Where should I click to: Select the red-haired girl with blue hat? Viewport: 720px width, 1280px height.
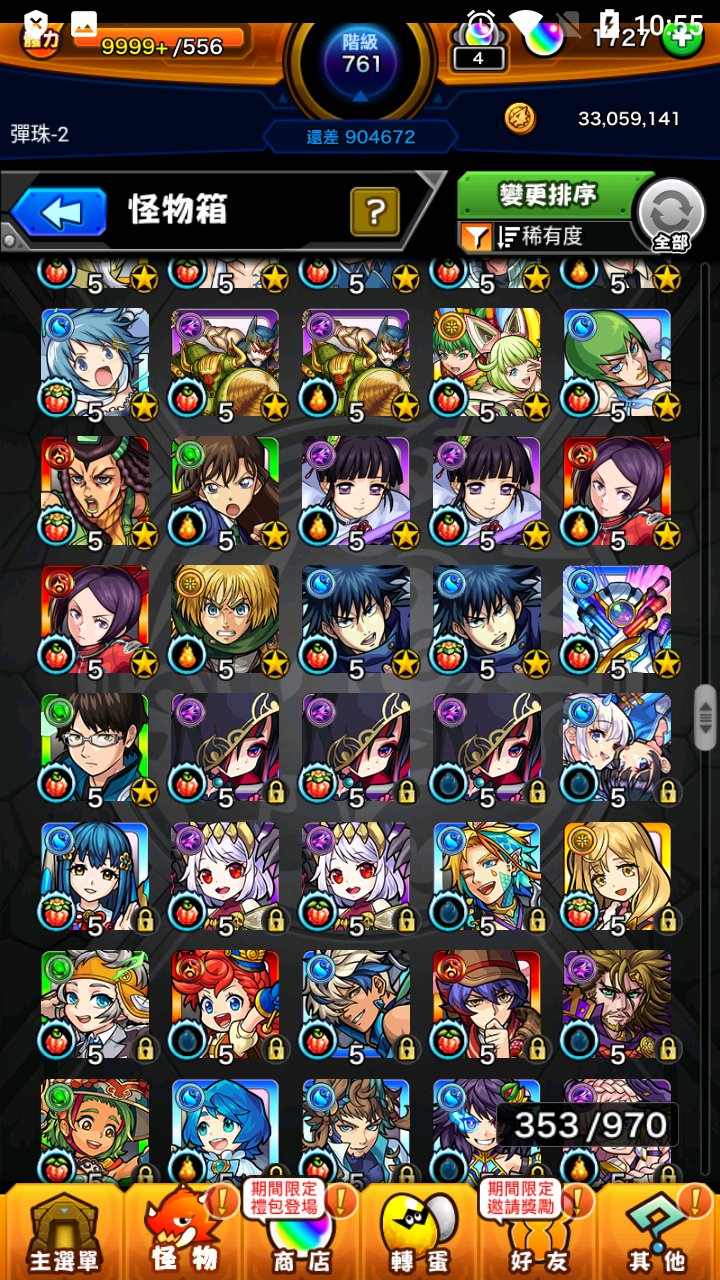tap(226, 1004)
